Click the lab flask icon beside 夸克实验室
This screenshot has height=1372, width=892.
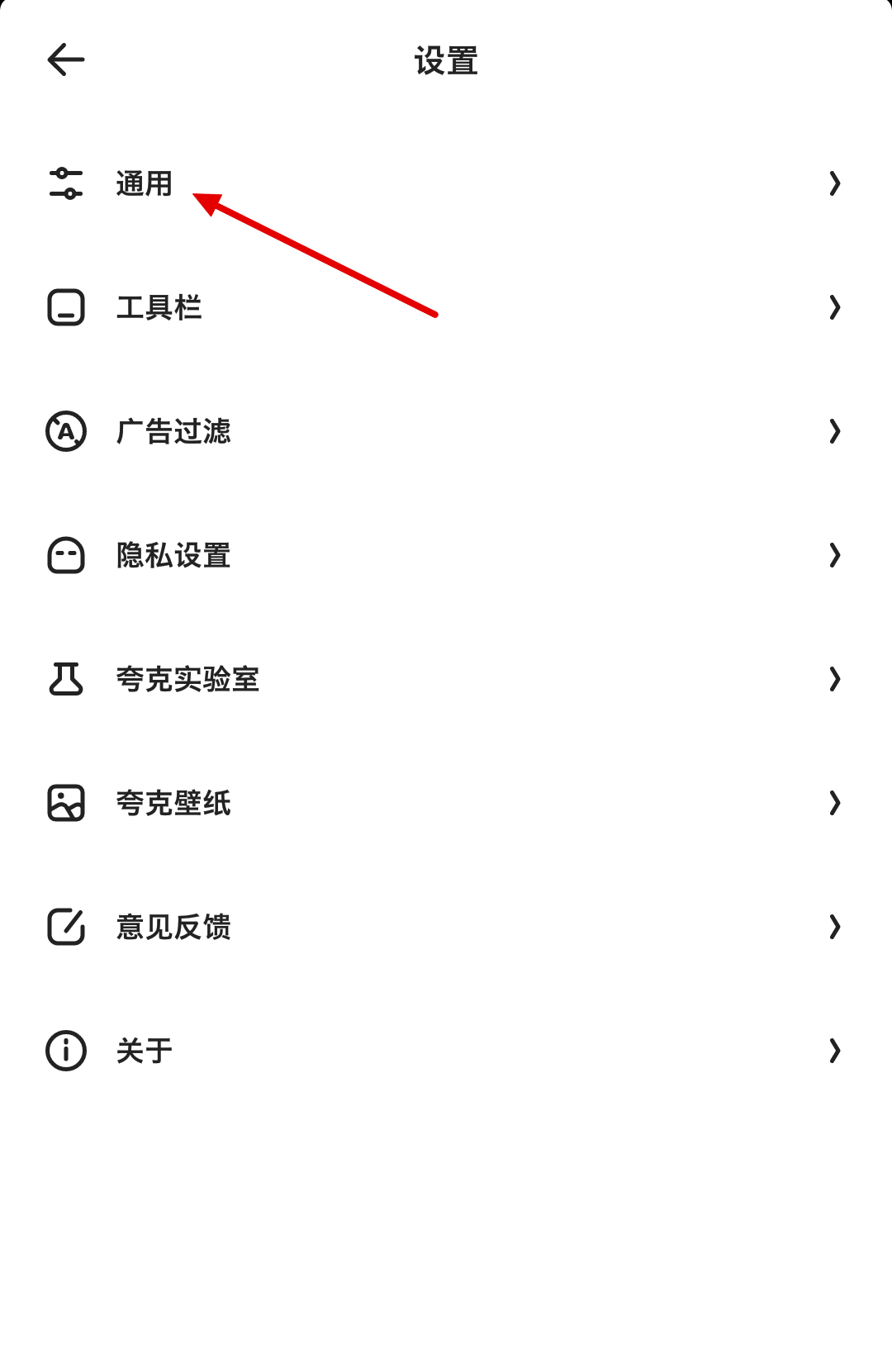[65, 679]
